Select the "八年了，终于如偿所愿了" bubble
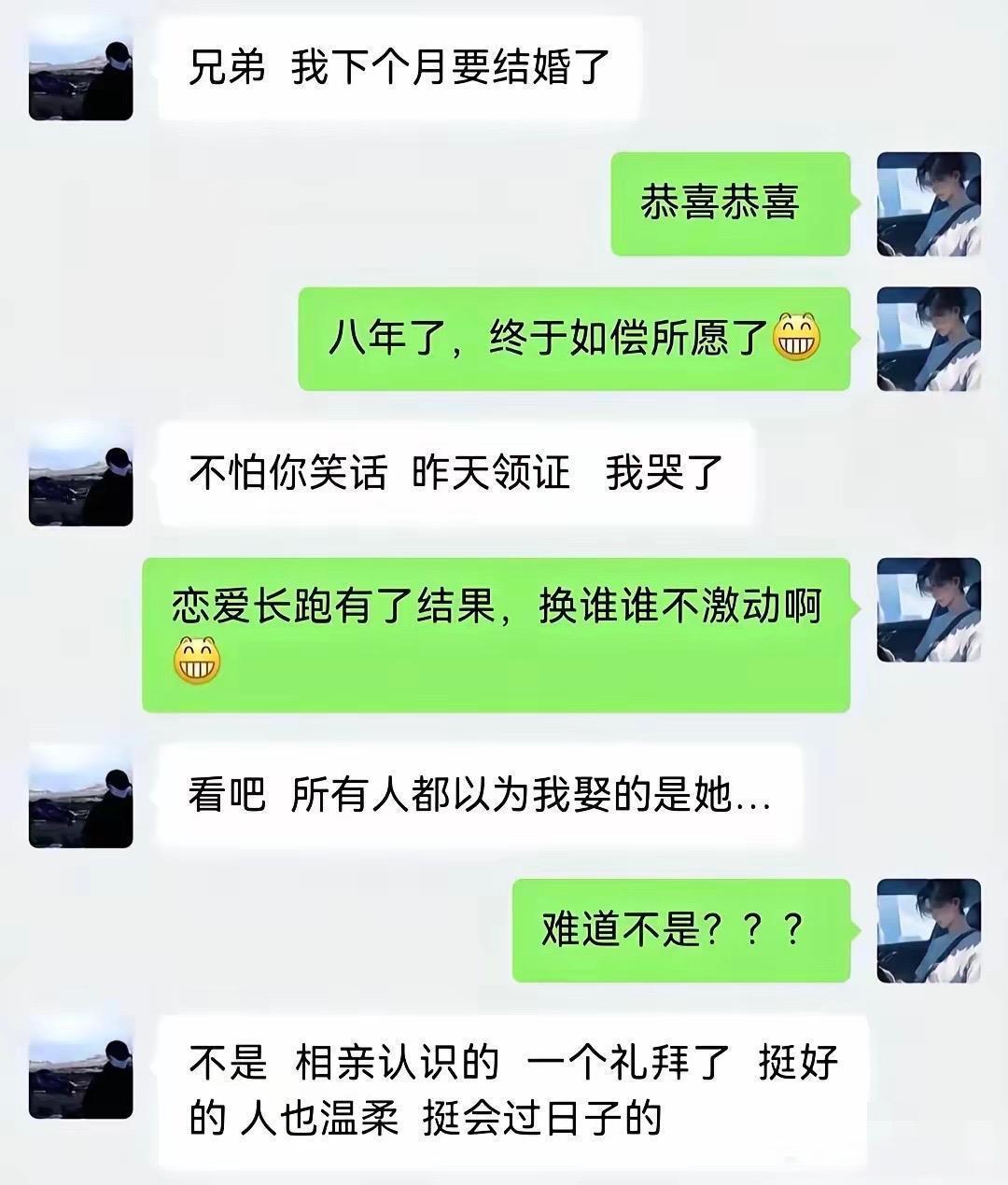This screenshot has height=1185, width=1008. click(574, 340)
